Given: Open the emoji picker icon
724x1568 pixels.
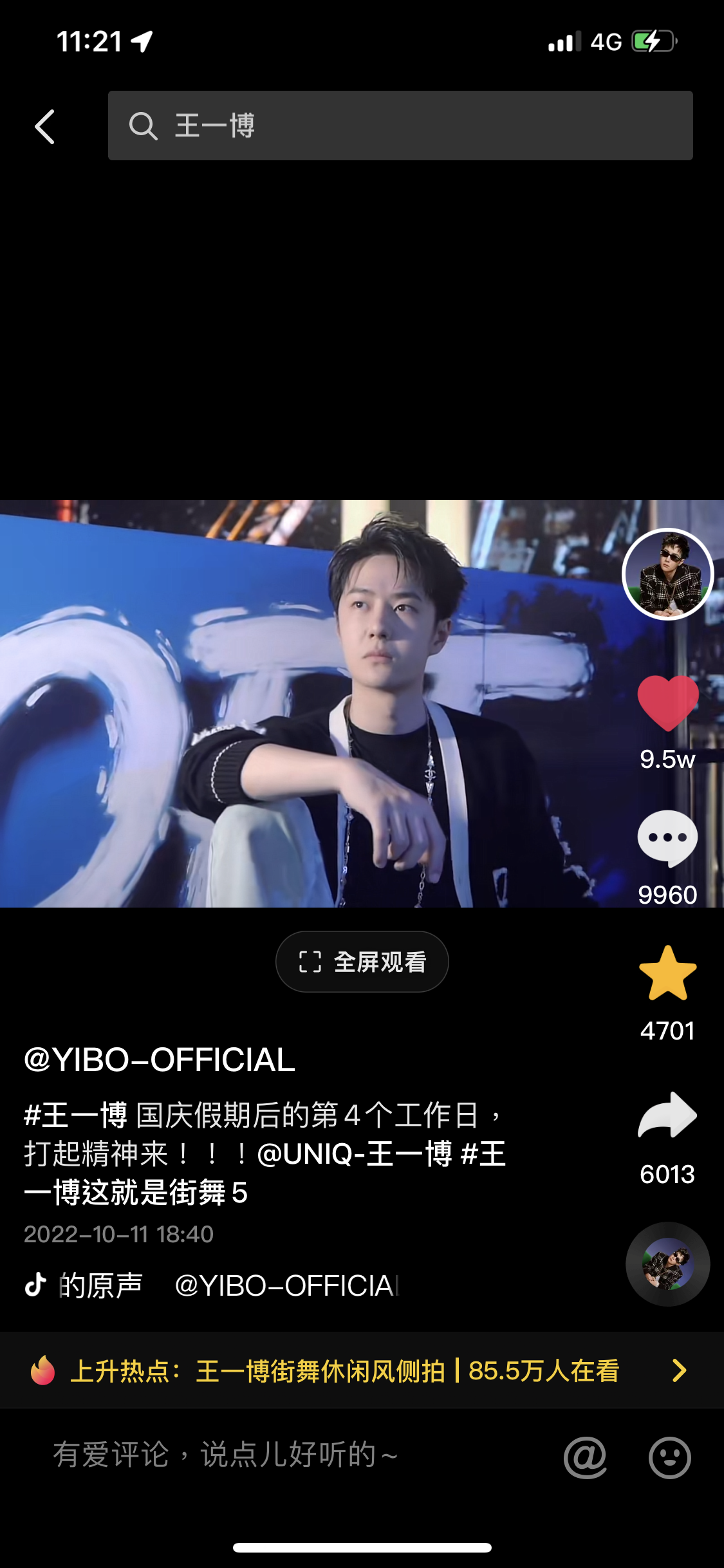Looking at the screenshot, I should click(x=669, y=1457).
